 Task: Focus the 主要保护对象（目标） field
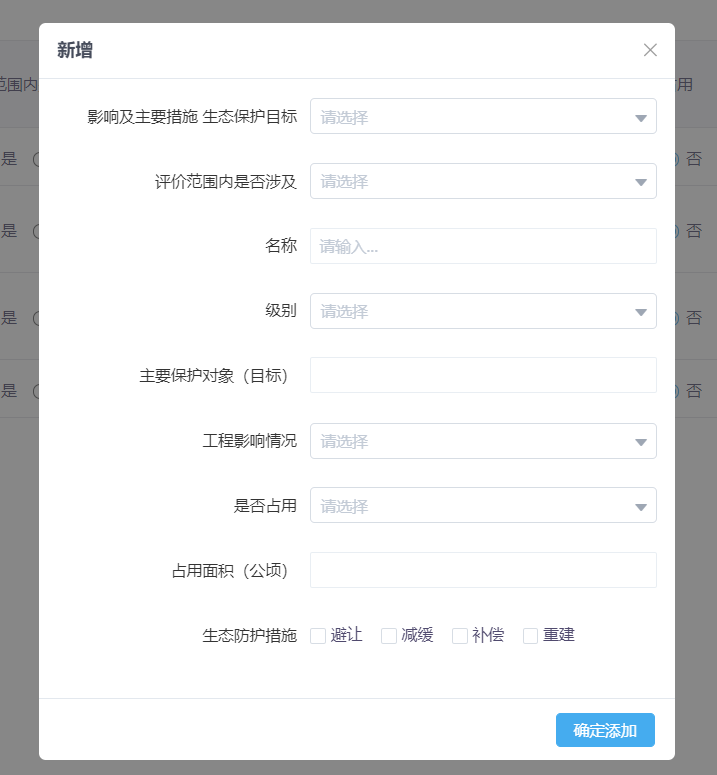coord(483,375)
